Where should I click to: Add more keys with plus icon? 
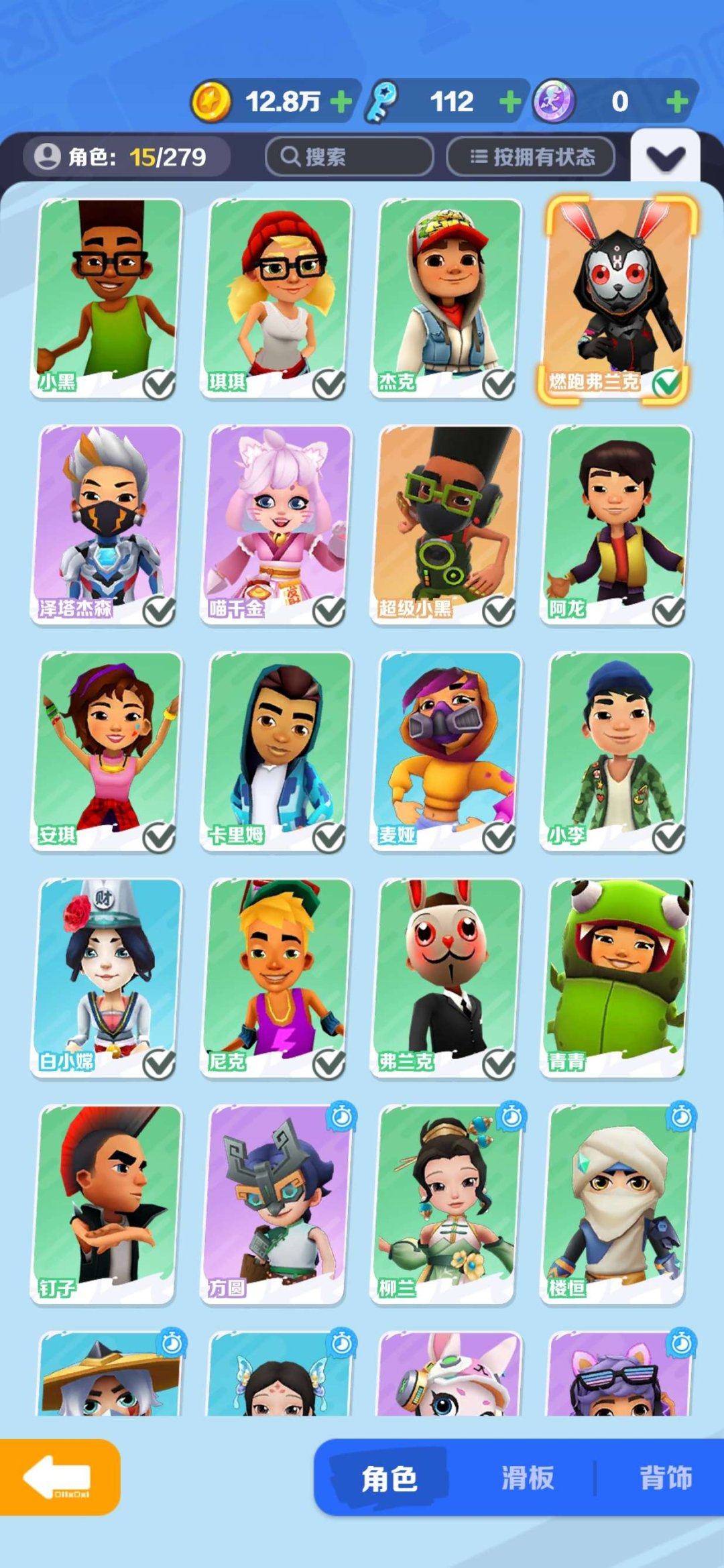coord(510,102)
